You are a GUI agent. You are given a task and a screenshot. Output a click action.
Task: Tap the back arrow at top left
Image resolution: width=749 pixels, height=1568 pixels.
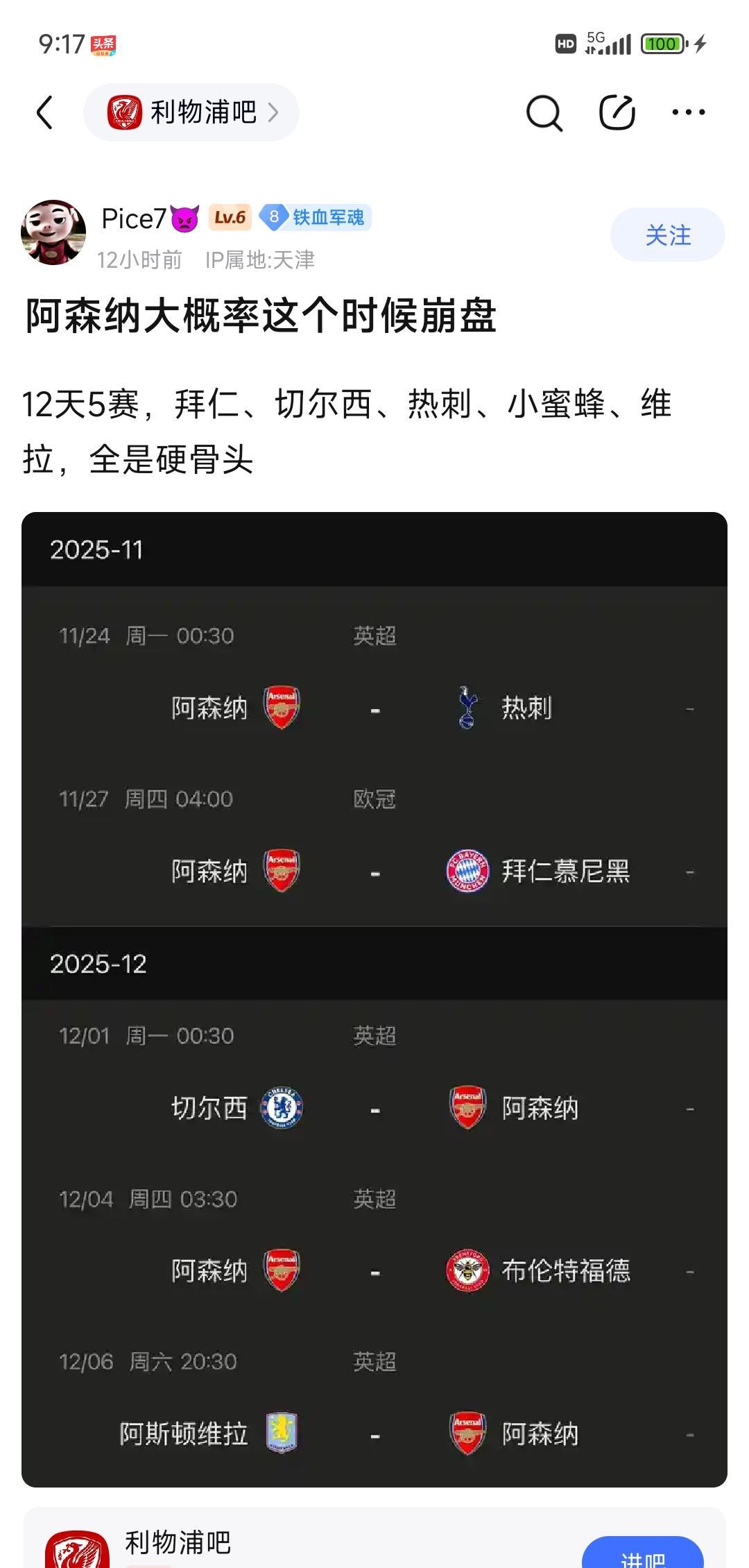[45, 113]
